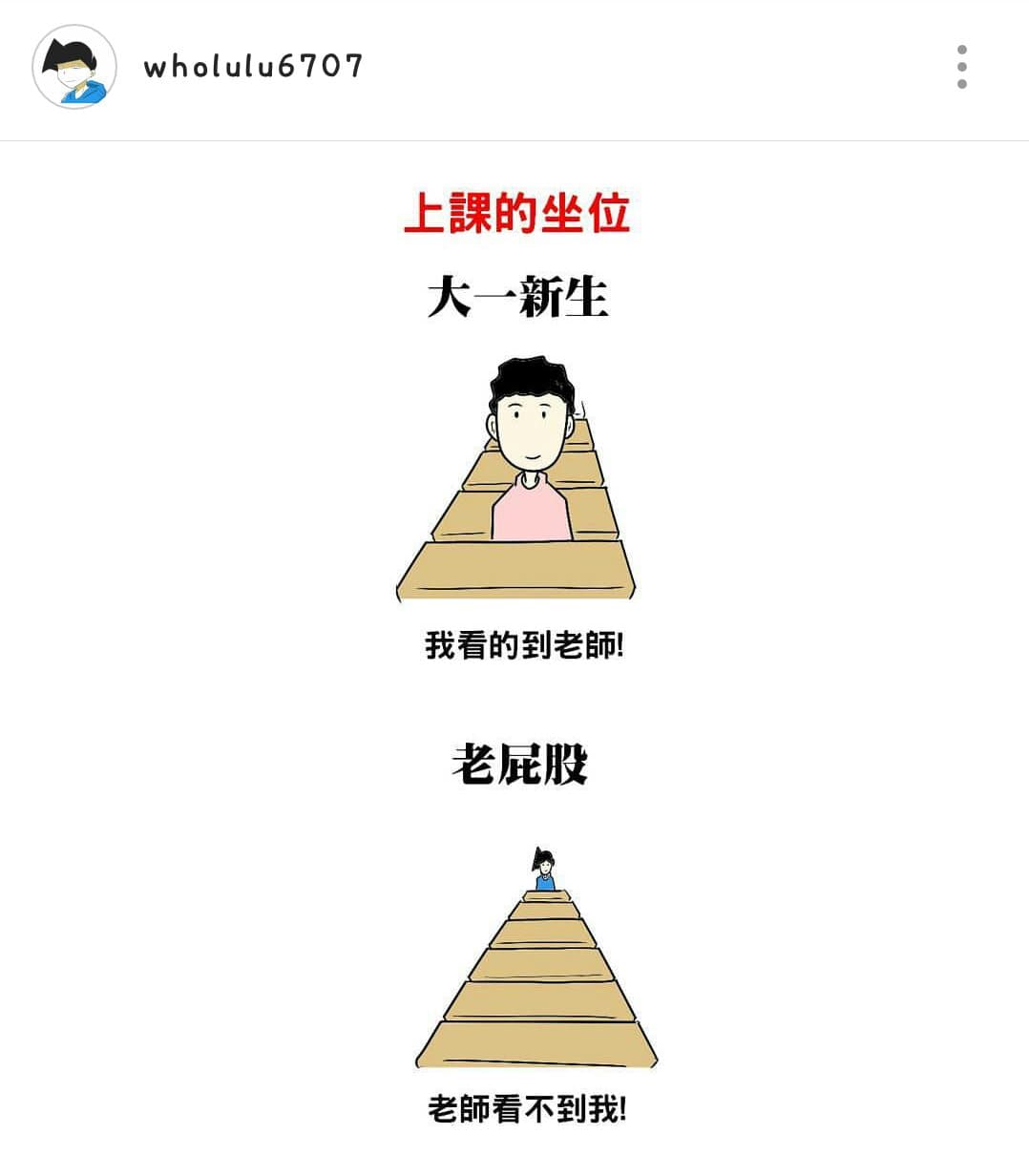Open the 上課的坐位 comic post image
Image resolution: width=1029 pixels, height=1176 pixels.
[515, 659]
